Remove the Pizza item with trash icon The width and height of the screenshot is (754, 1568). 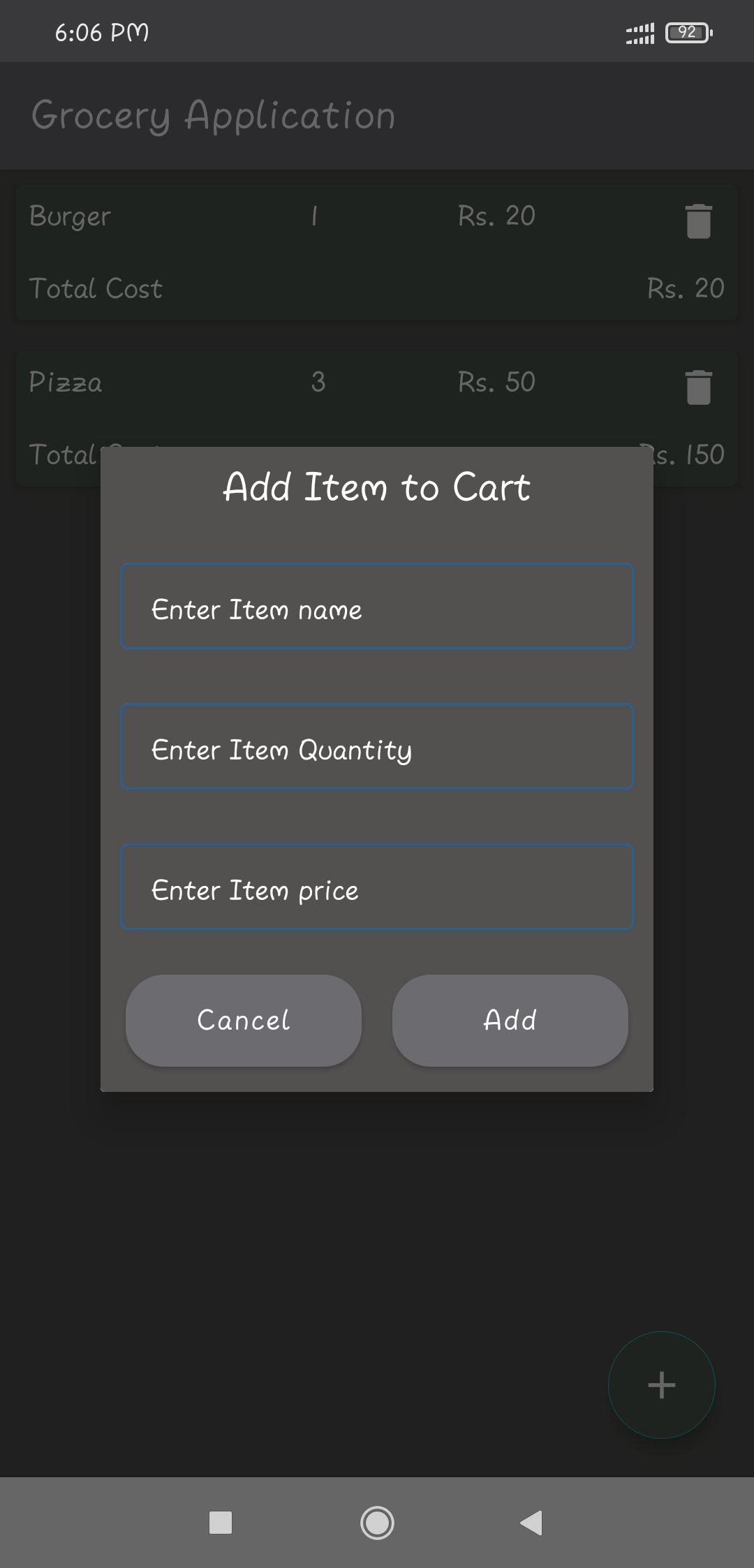click(698, 387)
